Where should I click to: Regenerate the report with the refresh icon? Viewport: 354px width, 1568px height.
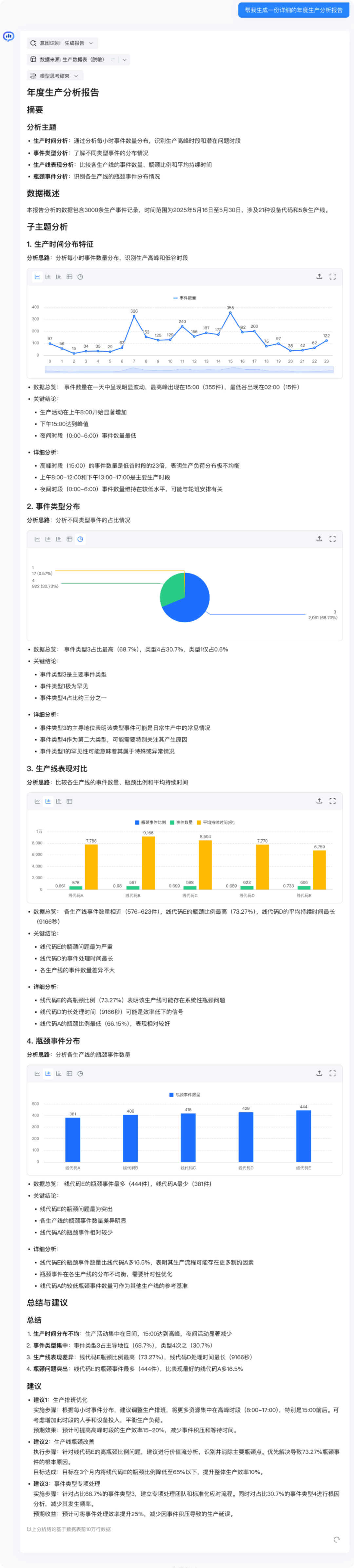click(336, 1540)
